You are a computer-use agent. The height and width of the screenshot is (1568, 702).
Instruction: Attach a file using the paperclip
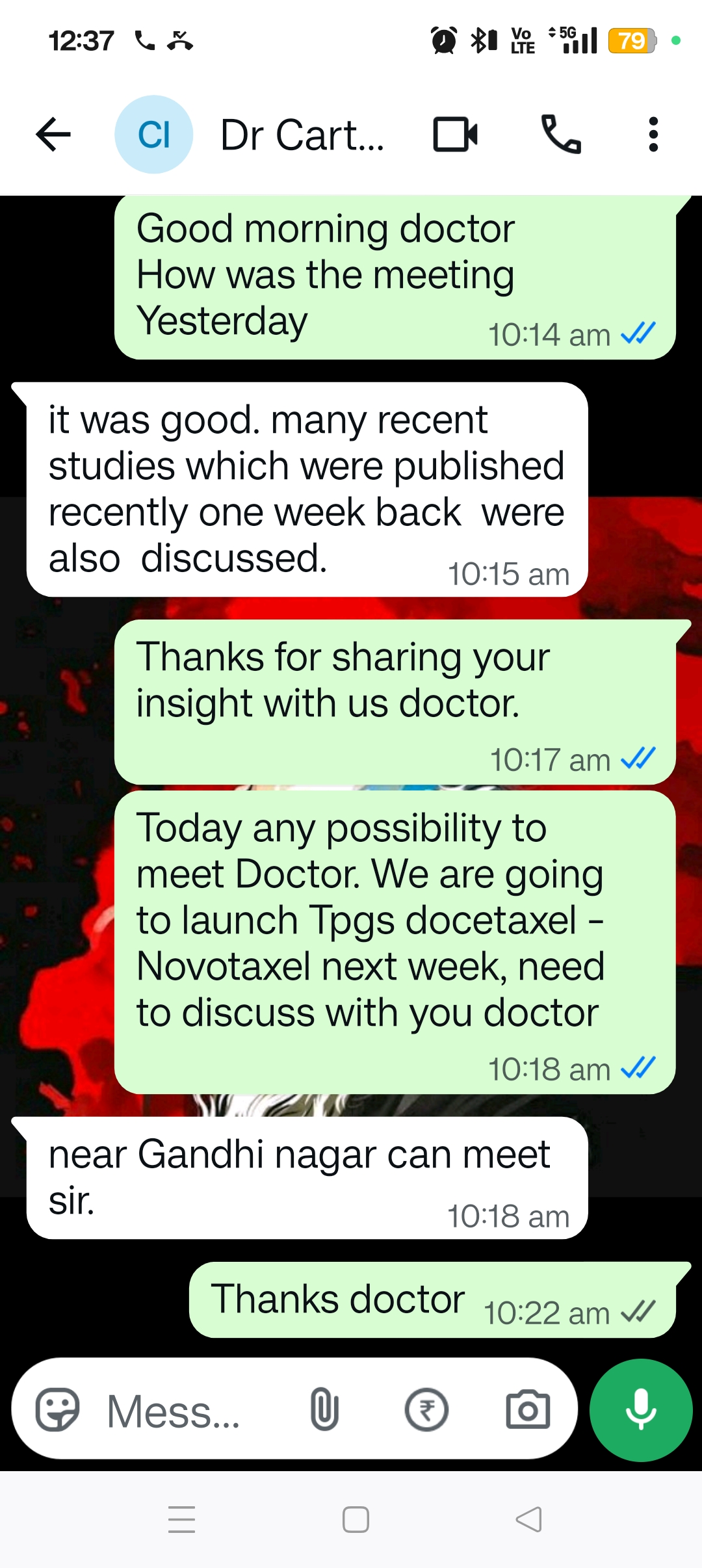coord(324,1410)
